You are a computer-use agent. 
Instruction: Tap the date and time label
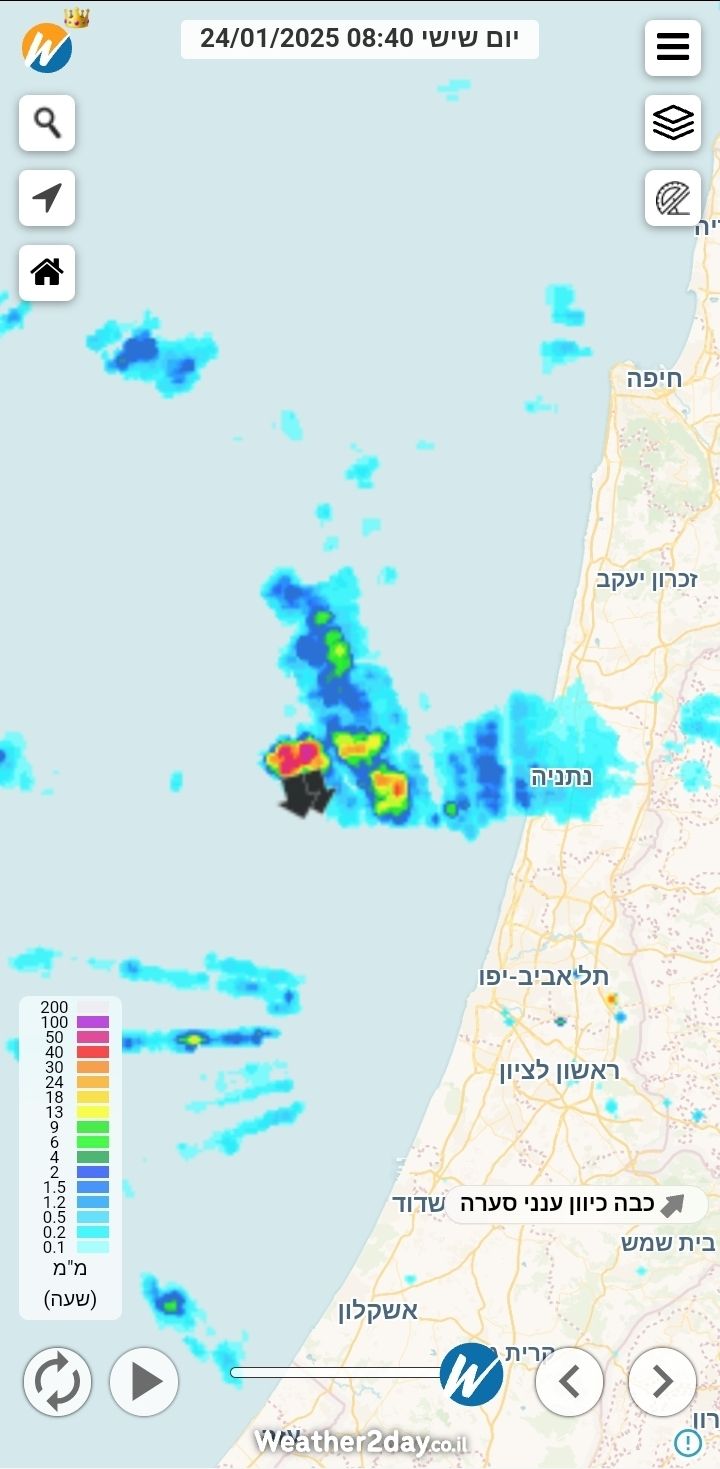coord(360,39)
